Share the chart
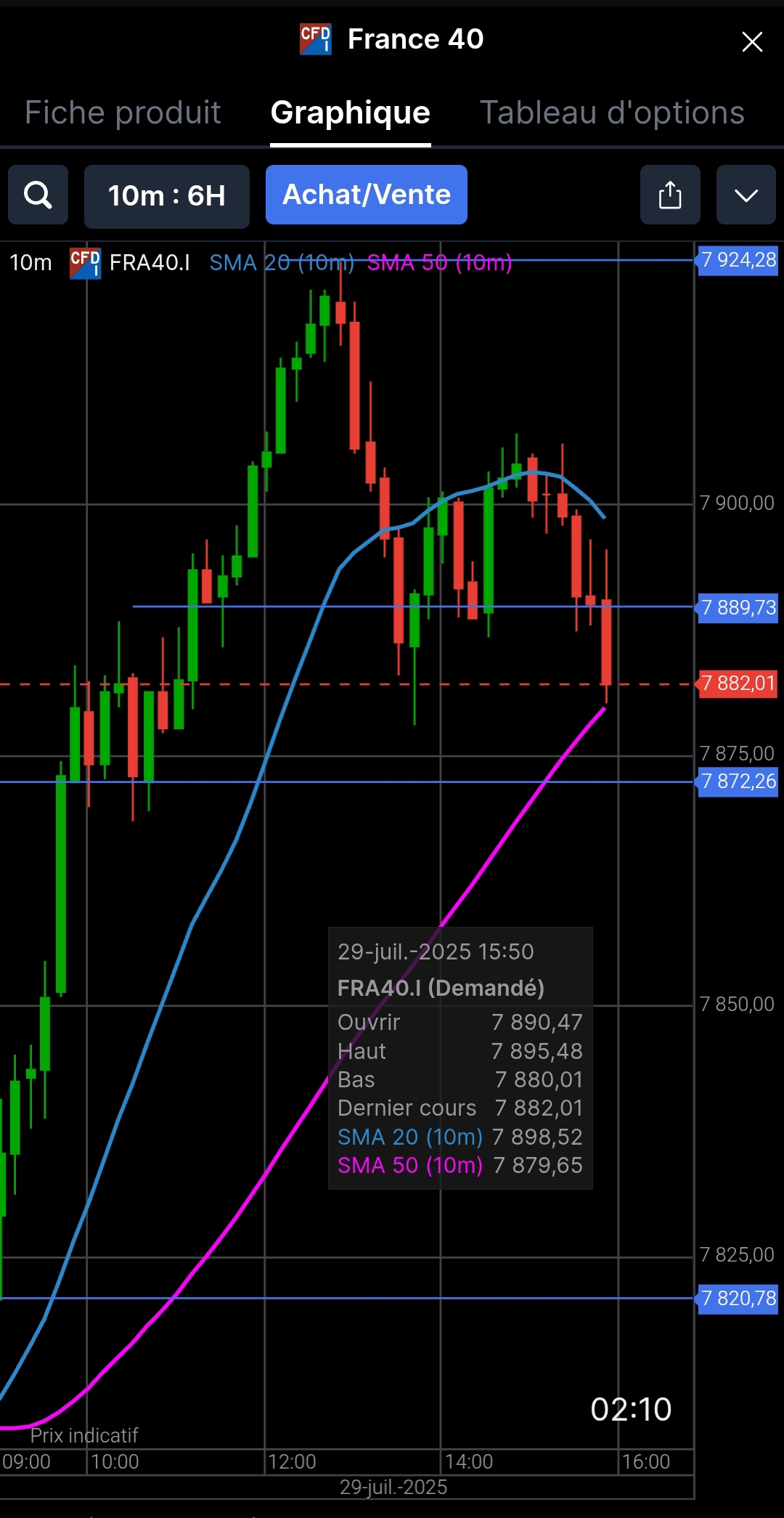Image resolution: width=784 pixels, height=1518 pixels. (669, 195)
